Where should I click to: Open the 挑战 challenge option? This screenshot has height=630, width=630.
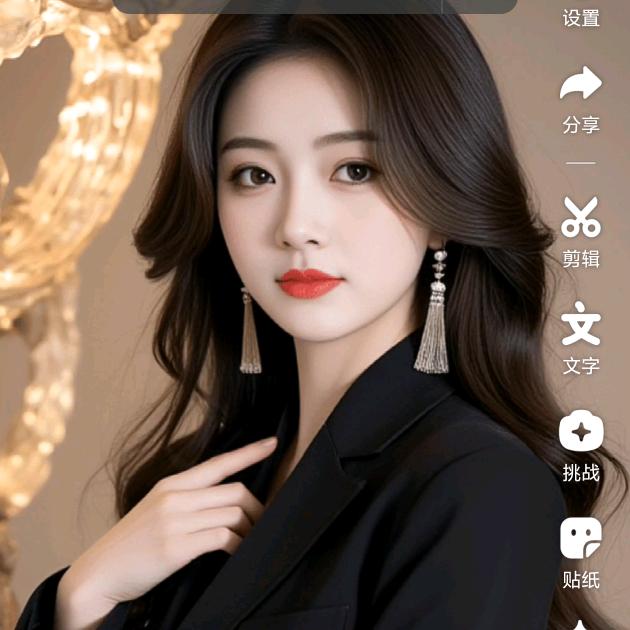tap(581, 431)
